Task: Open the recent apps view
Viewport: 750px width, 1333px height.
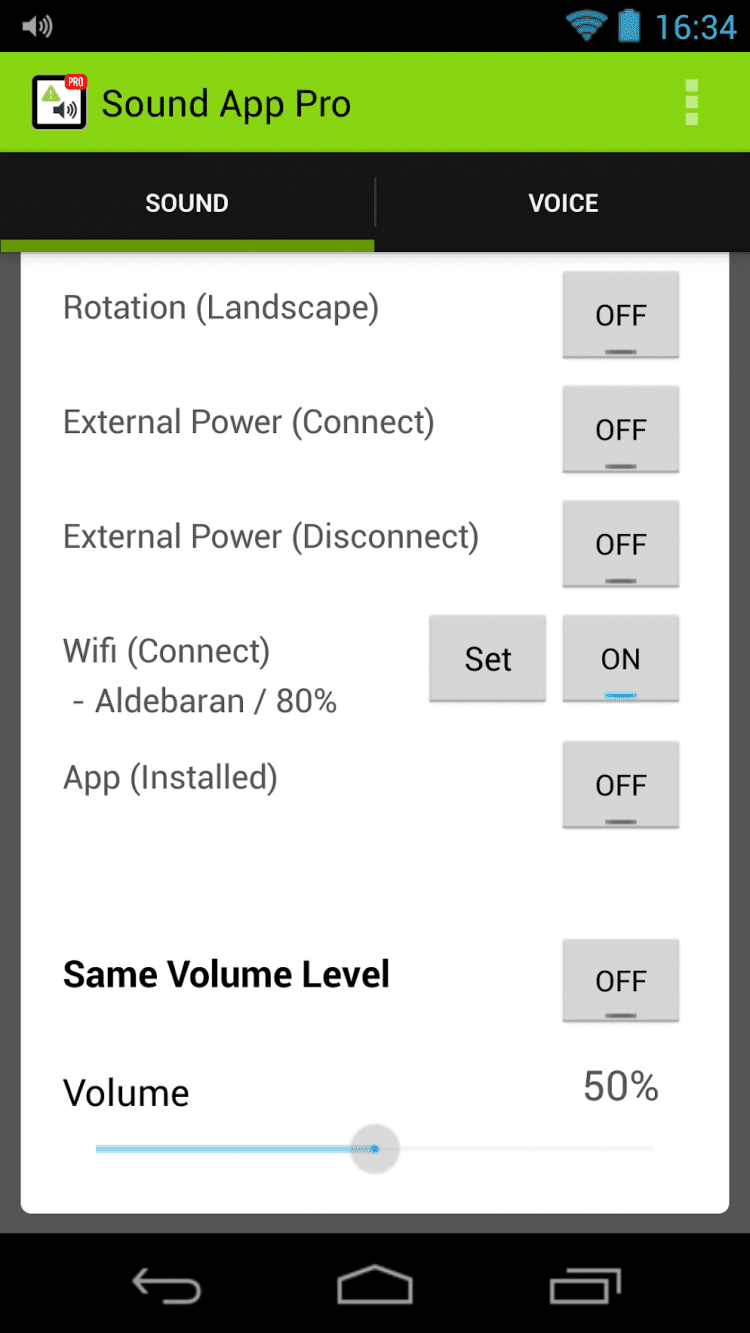Action: 585,1285
